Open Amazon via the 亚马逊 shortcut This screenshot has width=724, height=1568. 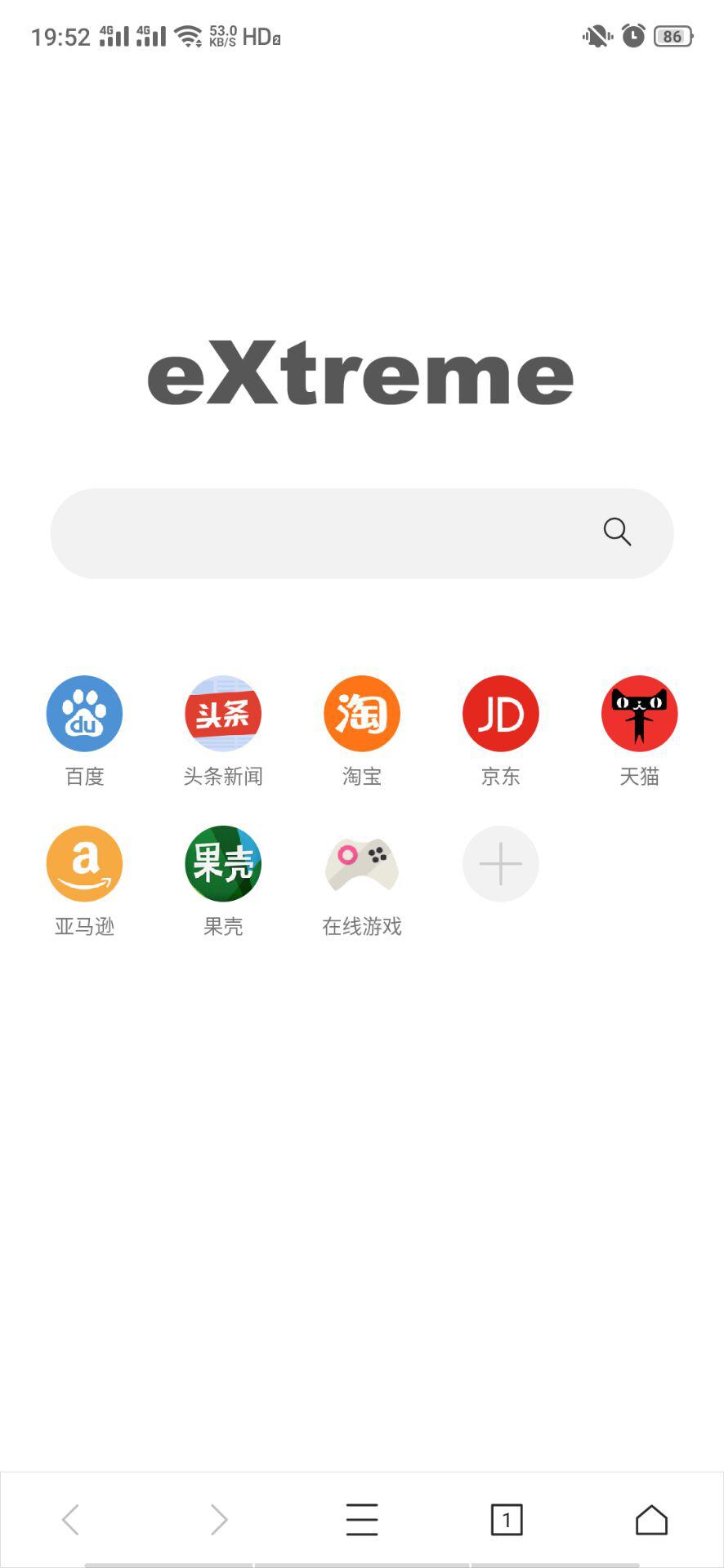[x=84, y=863]
